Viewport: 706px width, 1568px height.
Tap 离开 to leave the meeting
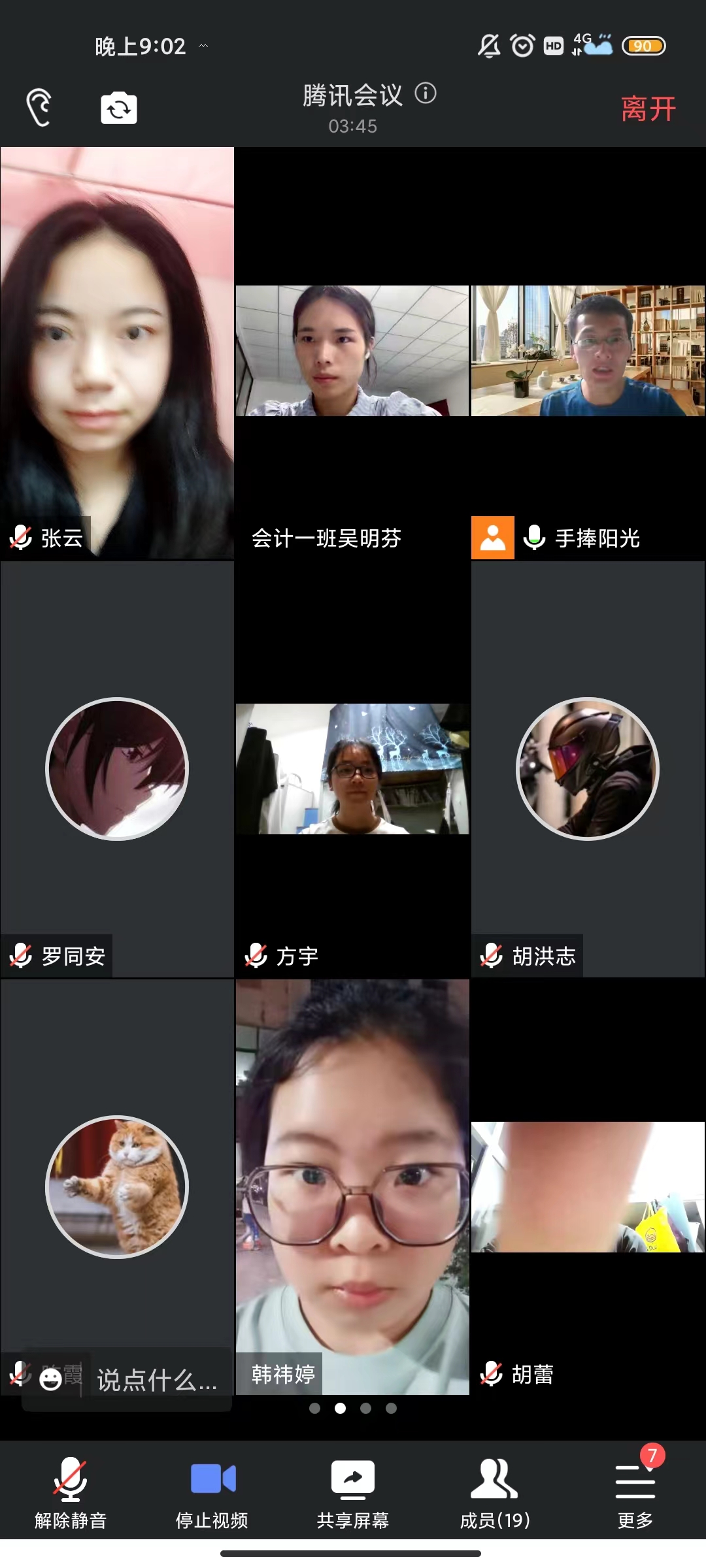click(x=648, y=108)
